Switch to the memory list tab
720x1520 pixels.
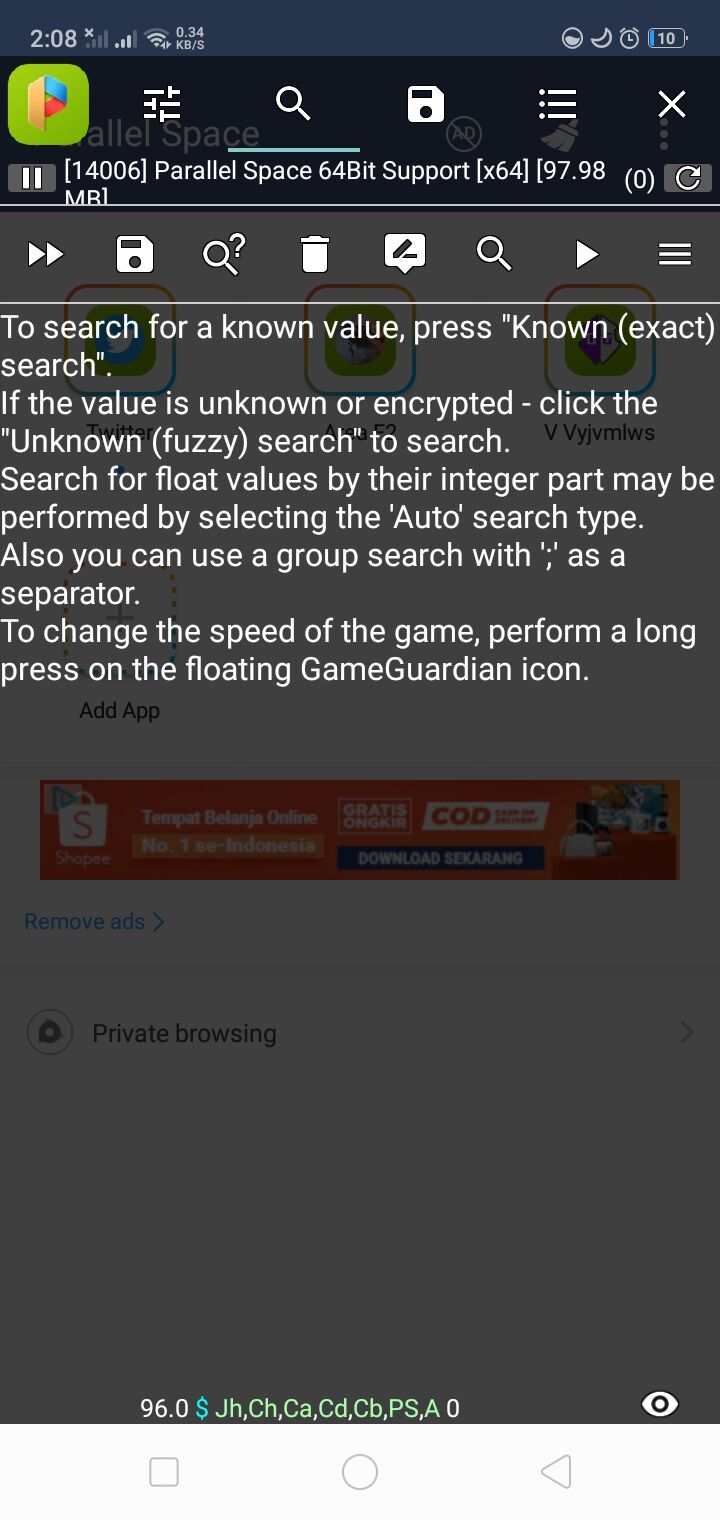pyautogui.click(x=557, y=104)
